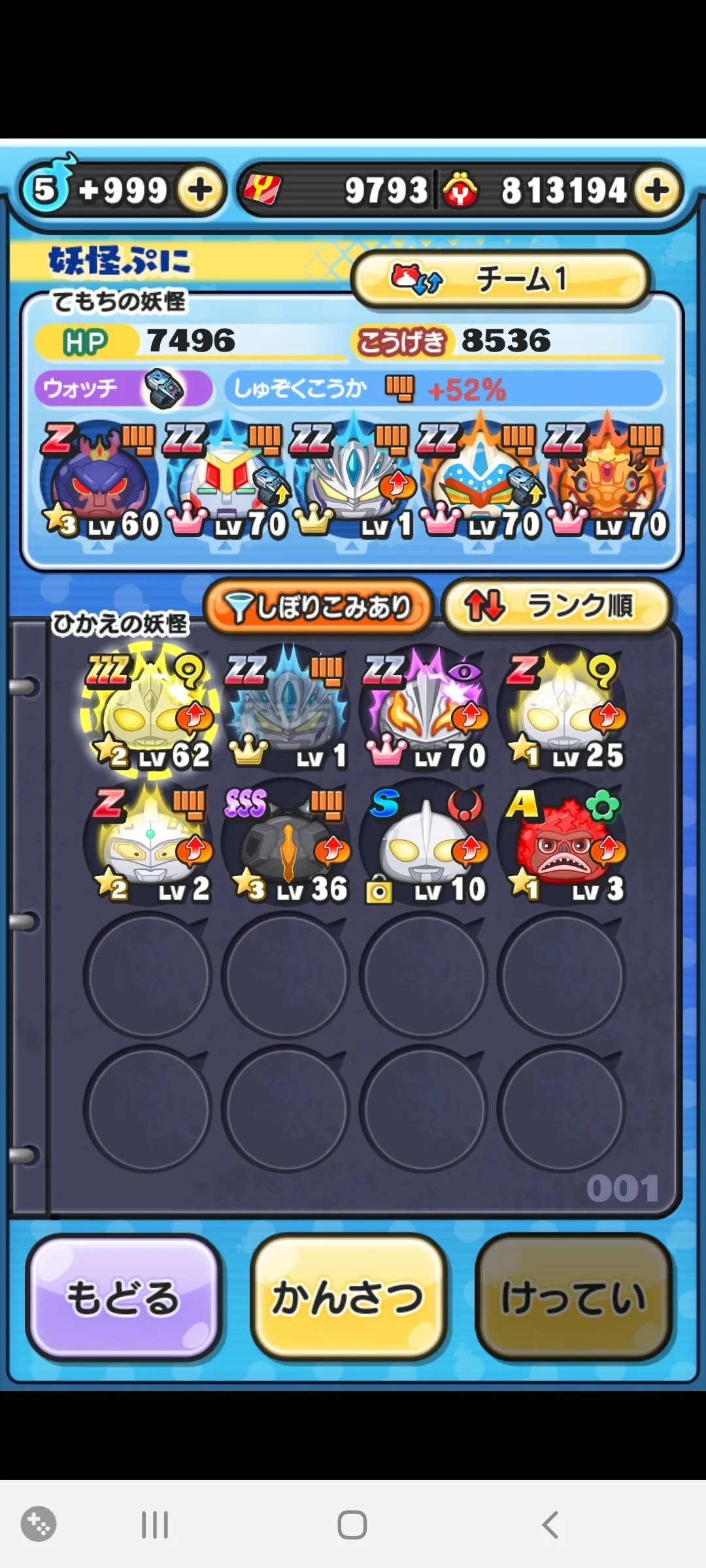This screenshot has height=1568, width=706.
Task: Tap the plus button beside 813194 coins
Action: (x=657, y=190)
